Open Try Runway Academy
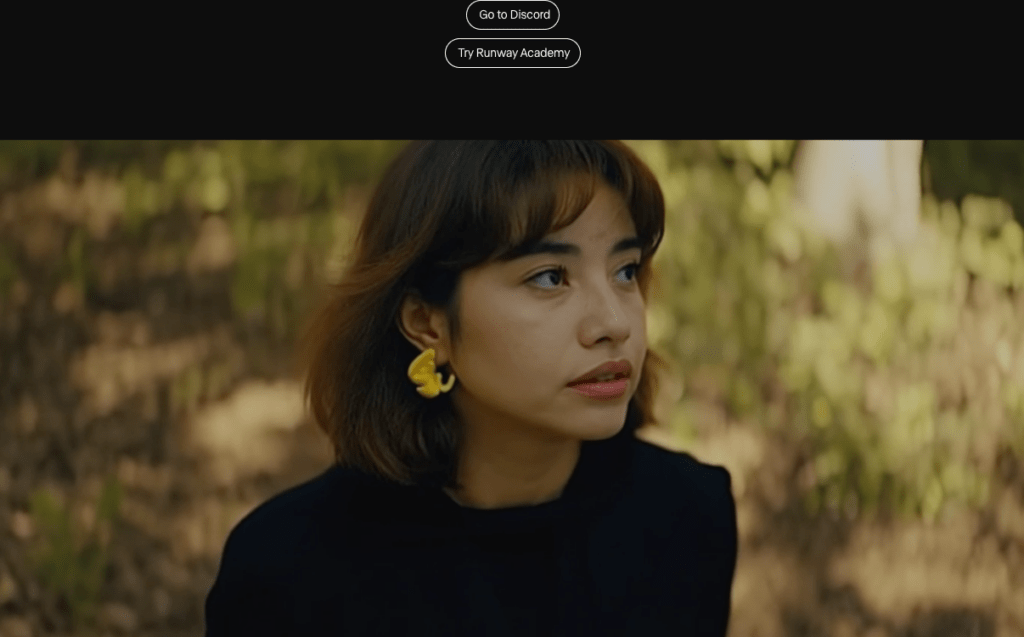1024x637 pixels. click(x=513, y=53)
